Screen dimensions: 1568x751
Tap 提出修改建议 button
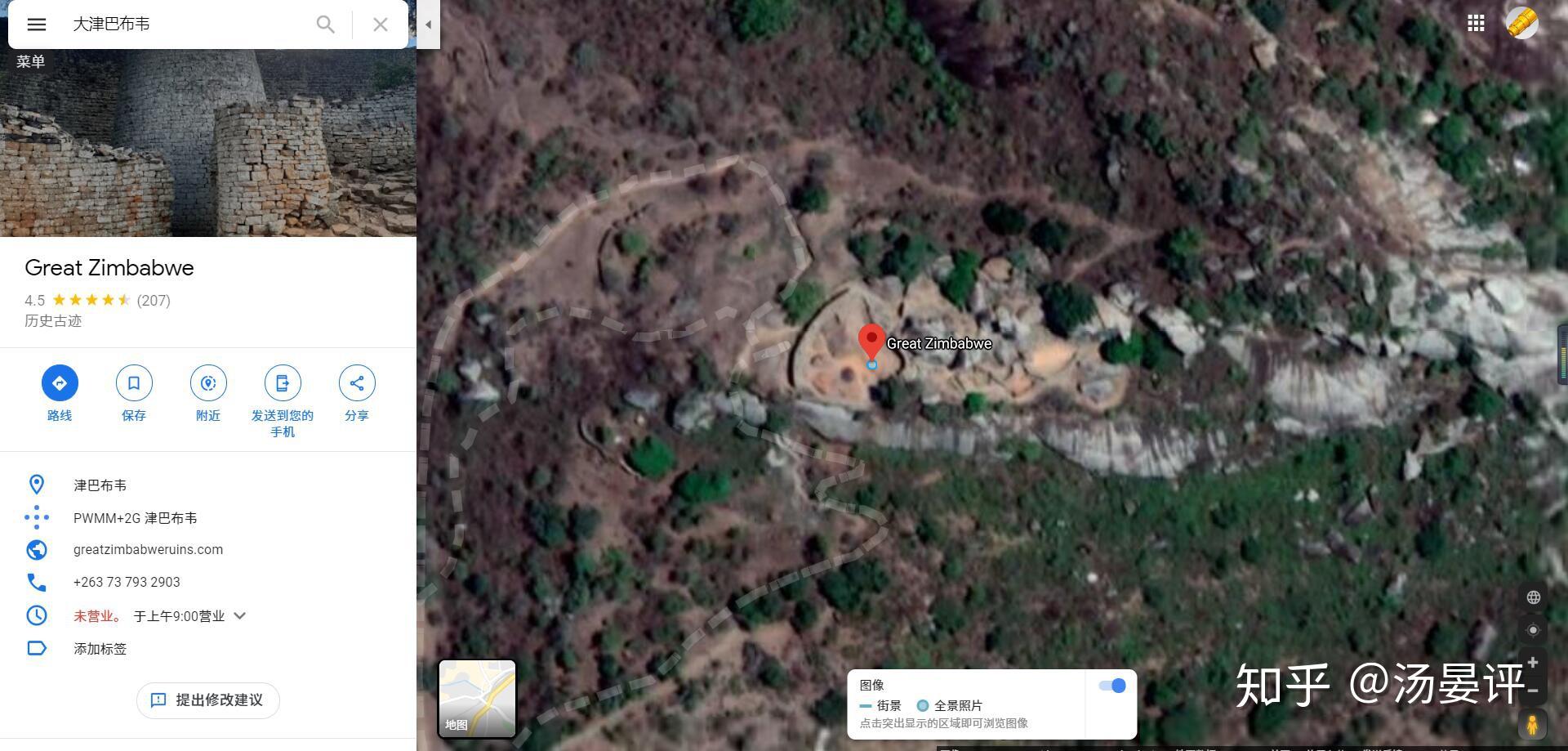click(x=208, y=700)
